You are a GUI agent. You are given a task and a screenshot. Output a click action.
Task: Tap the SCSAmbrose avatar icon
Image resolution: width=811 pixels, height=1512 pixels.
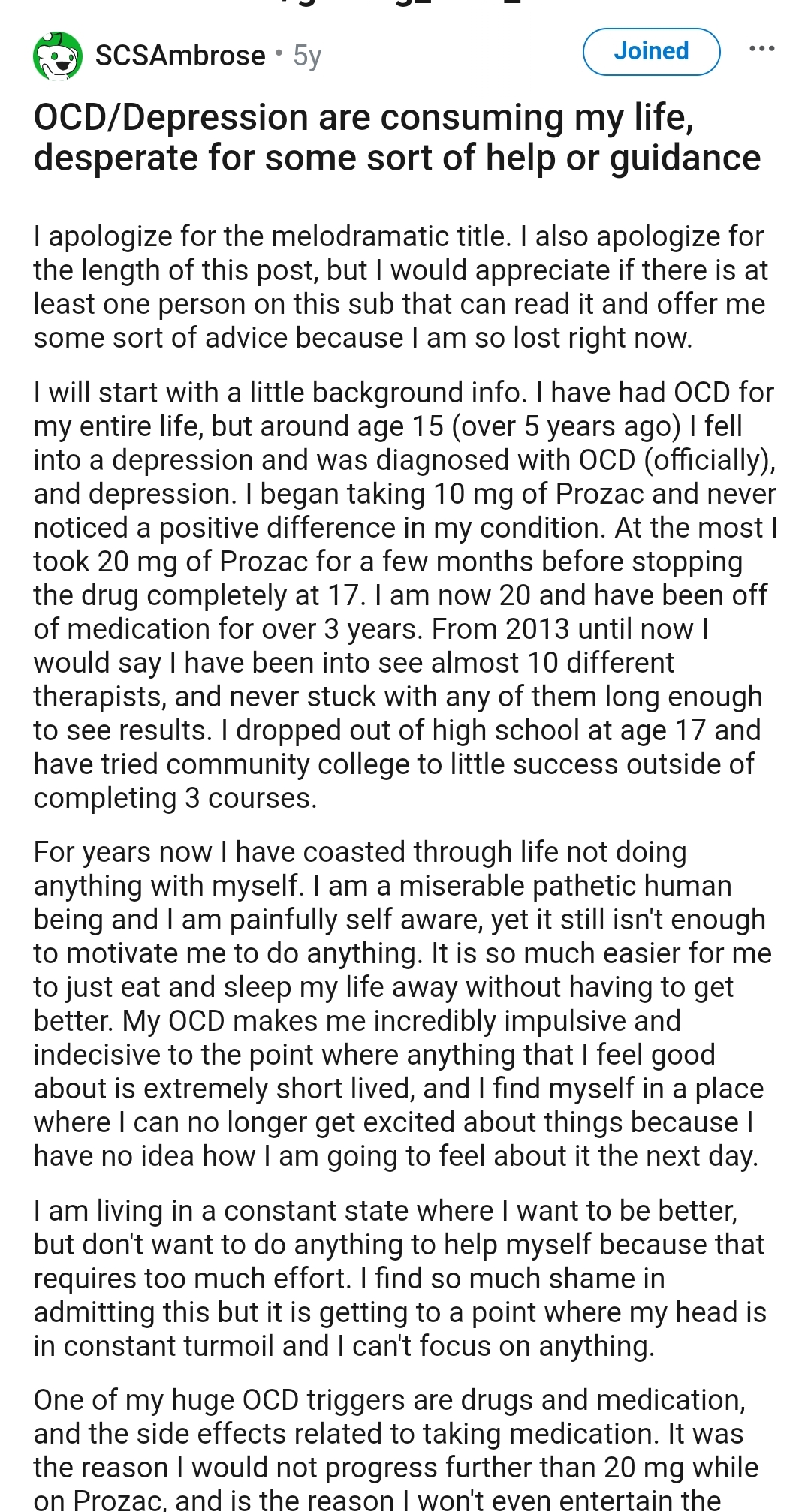click(58, 56)
